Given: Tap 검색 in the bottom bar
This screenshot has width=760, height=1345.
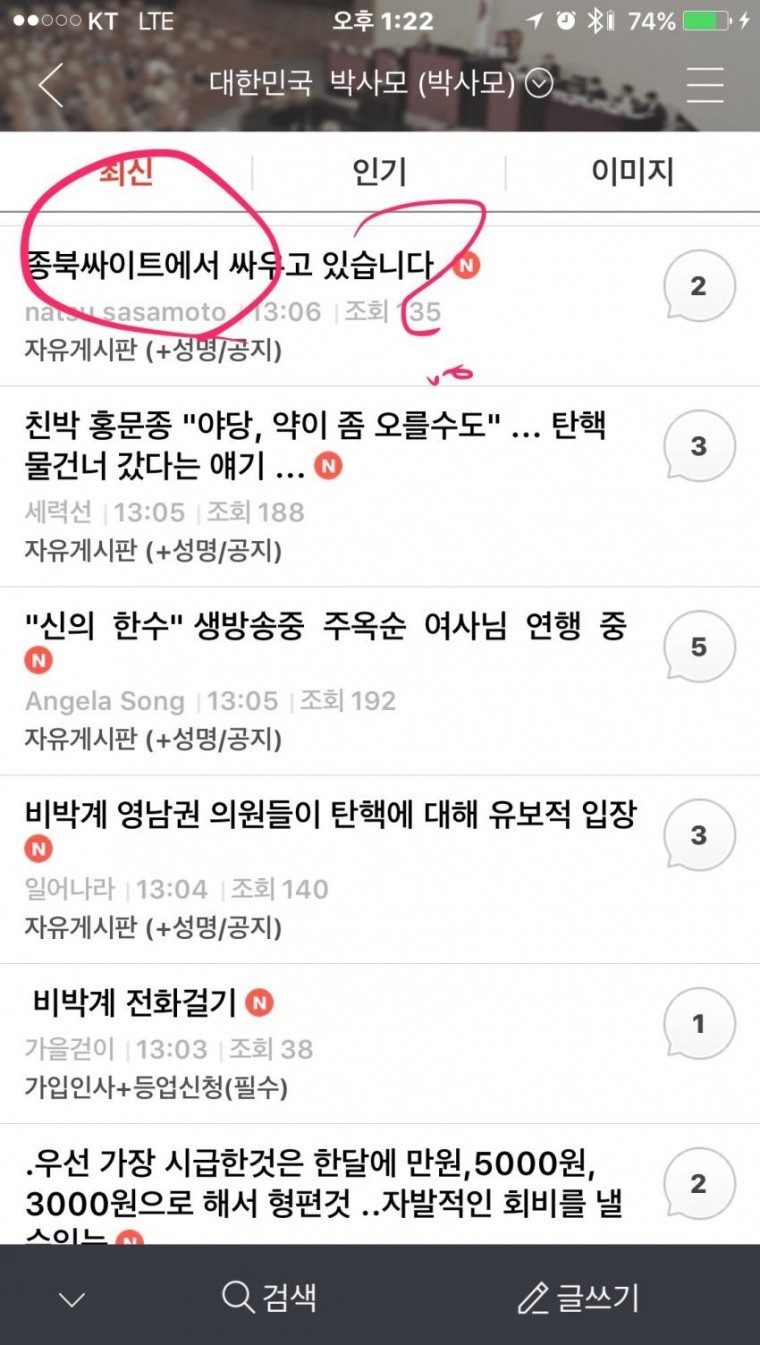Looking at the screenshot, I should (270, 1298).
